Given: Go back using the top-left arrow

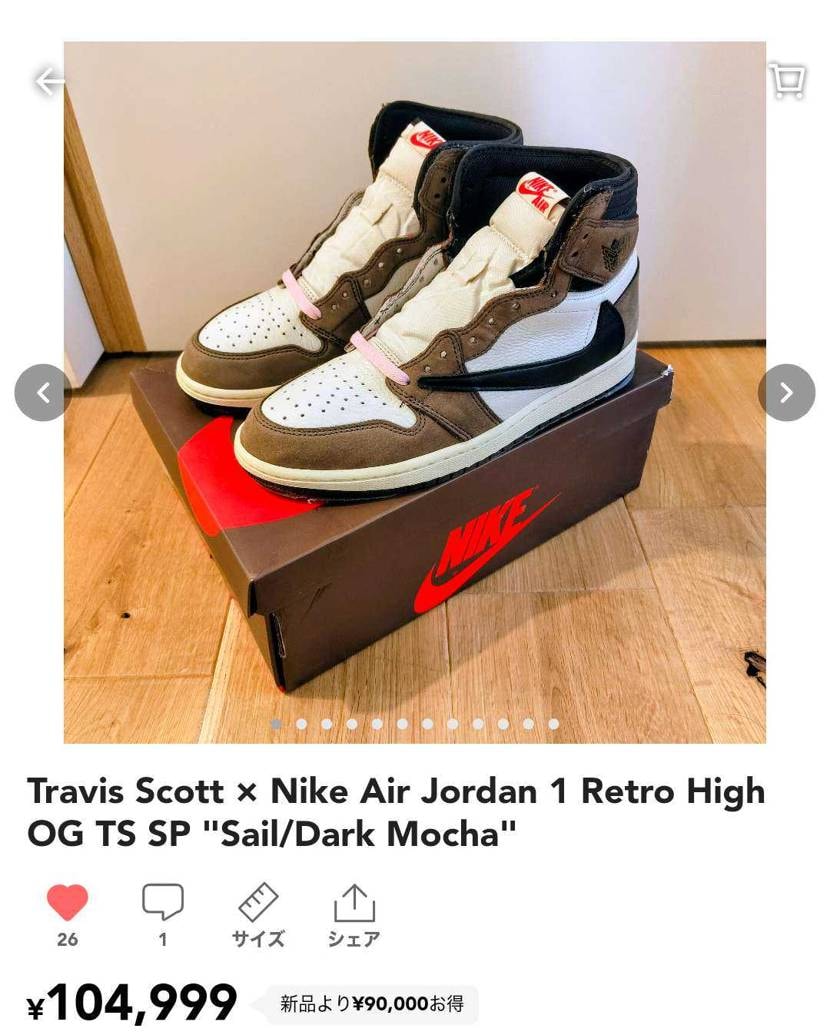Looking at the screenshot, I should (49, 82).
